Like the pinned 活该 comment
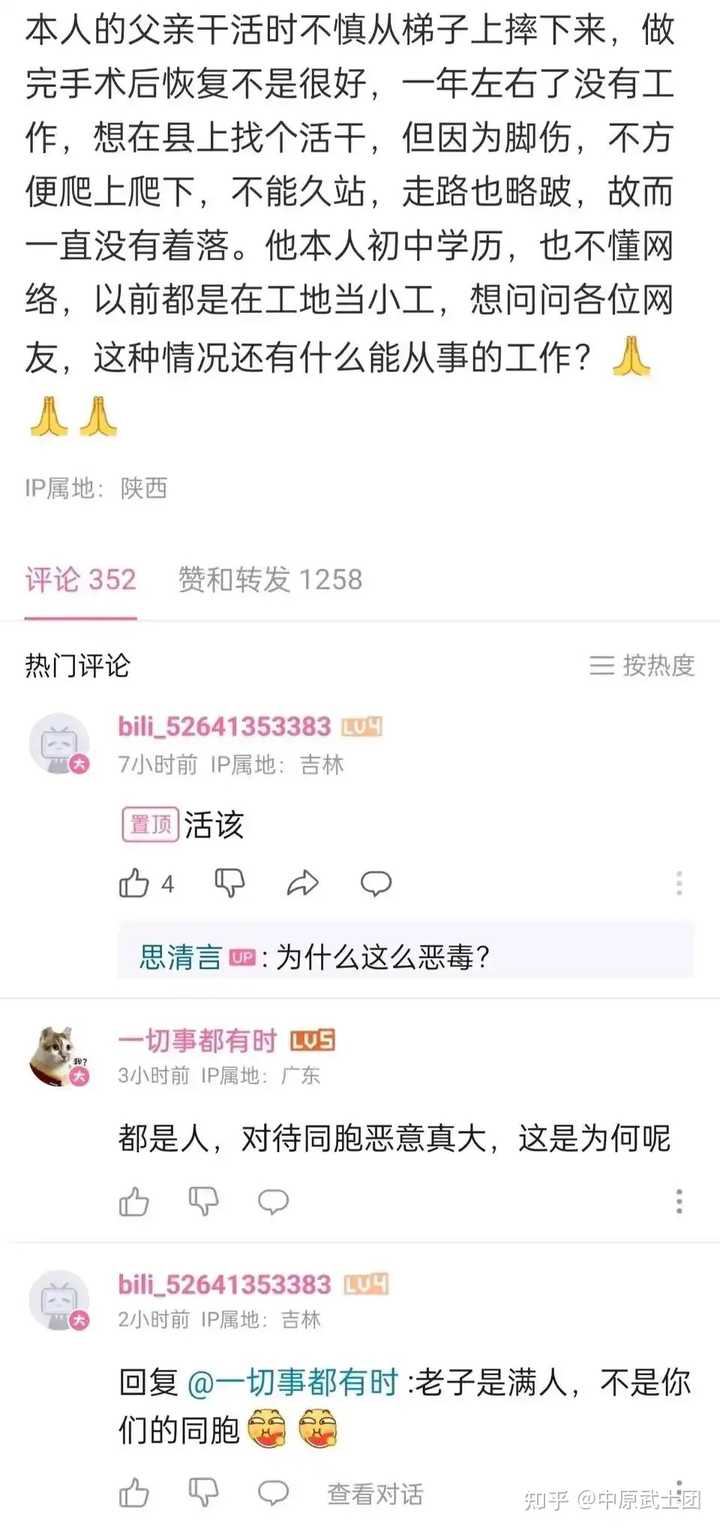720x1529 pixels. (x=135, y=884)
